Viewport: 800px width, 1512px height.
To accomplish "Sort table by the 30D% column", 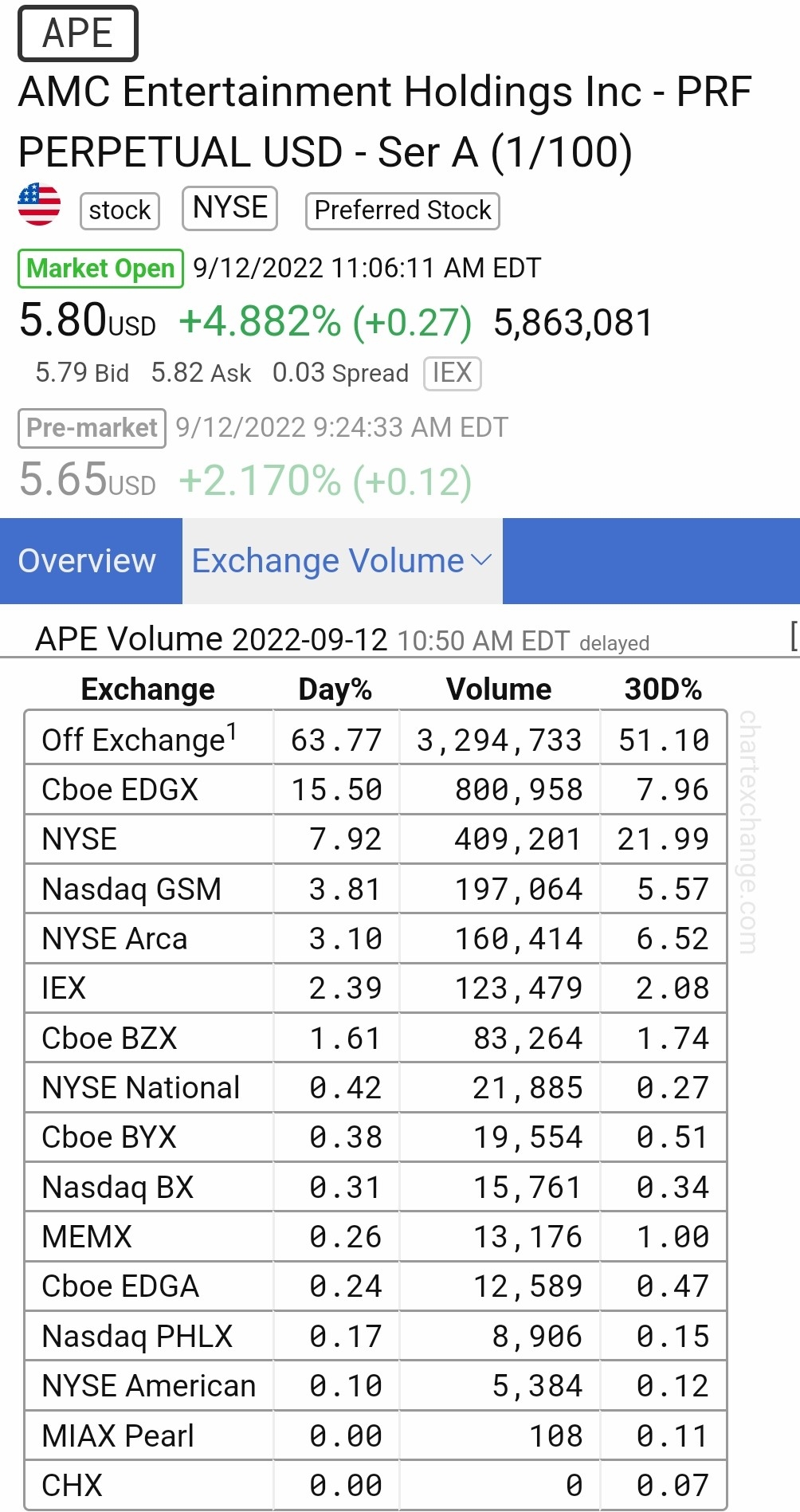I will [x=665, y=688].
